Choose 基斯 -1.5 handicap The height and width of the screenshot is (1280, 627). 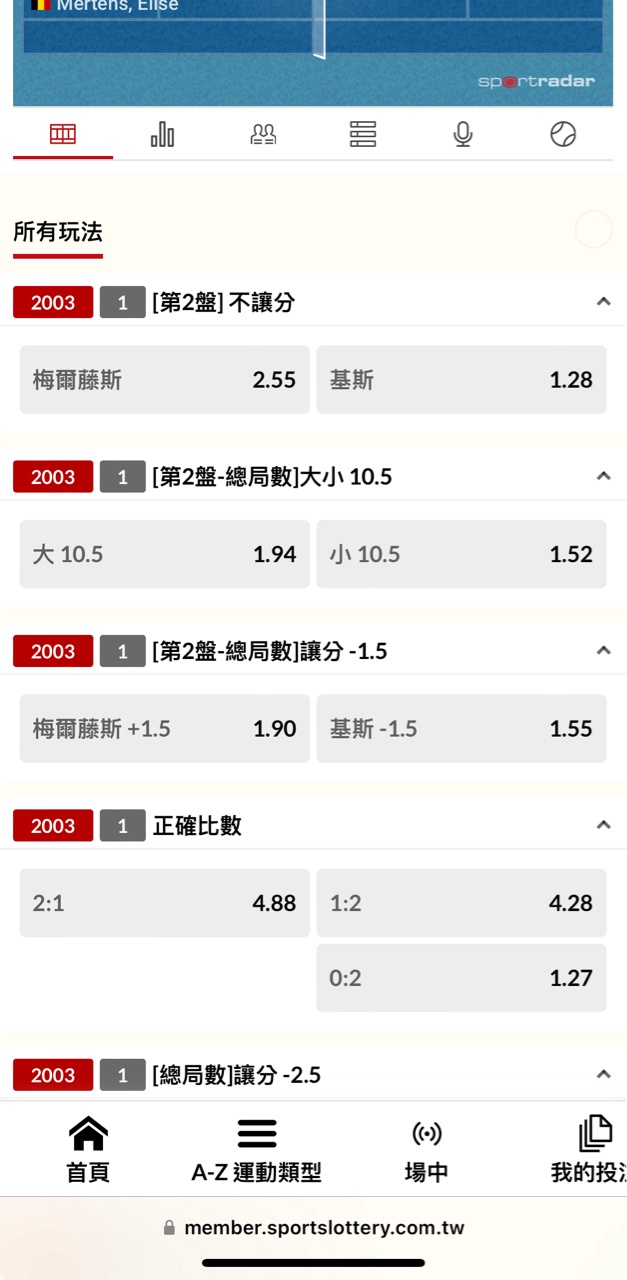[x=461, y=729]
